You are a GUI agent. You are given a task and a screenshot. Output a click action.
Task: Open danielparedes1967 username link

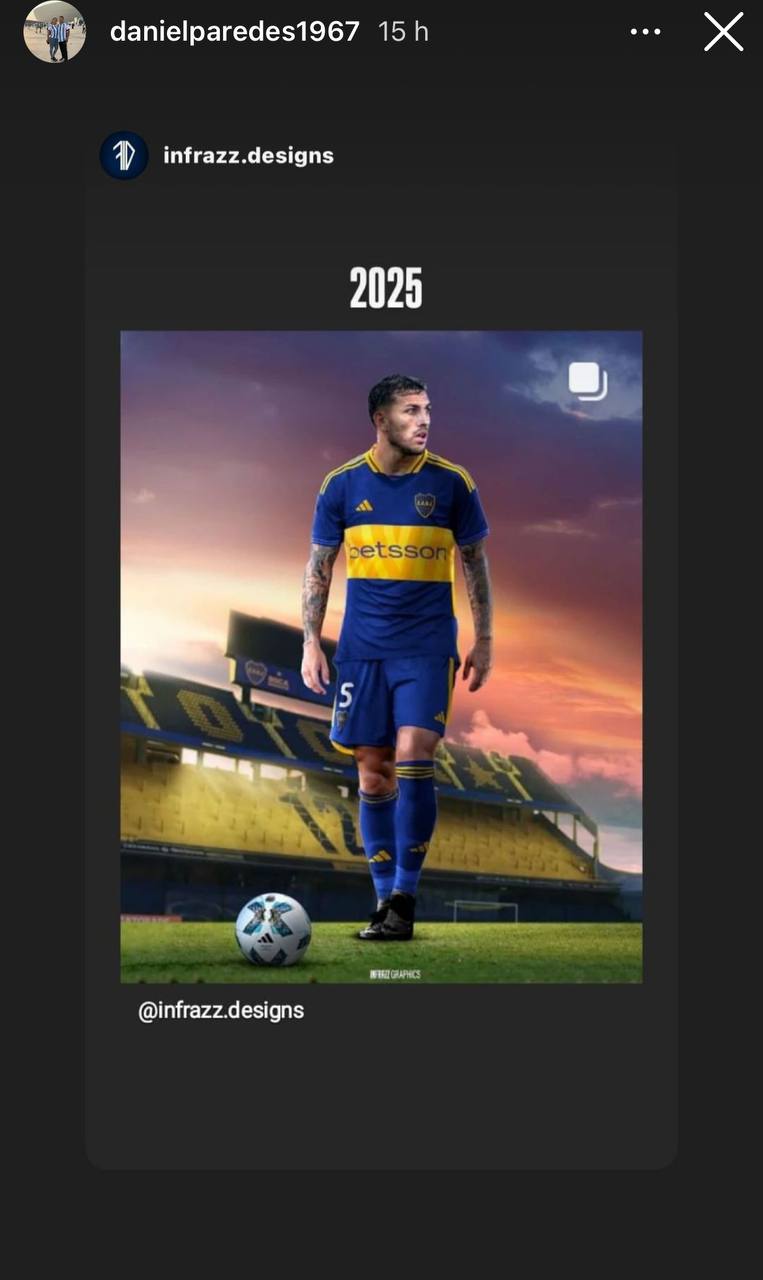[234, 32]
